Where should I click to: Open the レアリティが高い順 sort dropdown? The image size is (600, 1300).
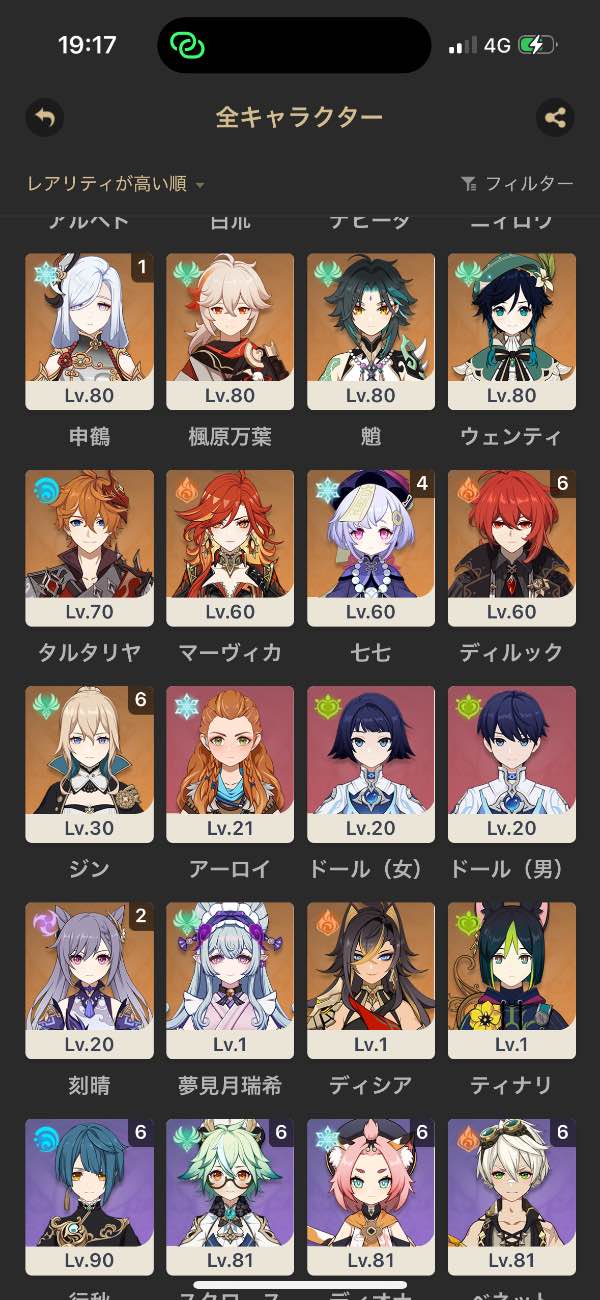click(116, 184)
